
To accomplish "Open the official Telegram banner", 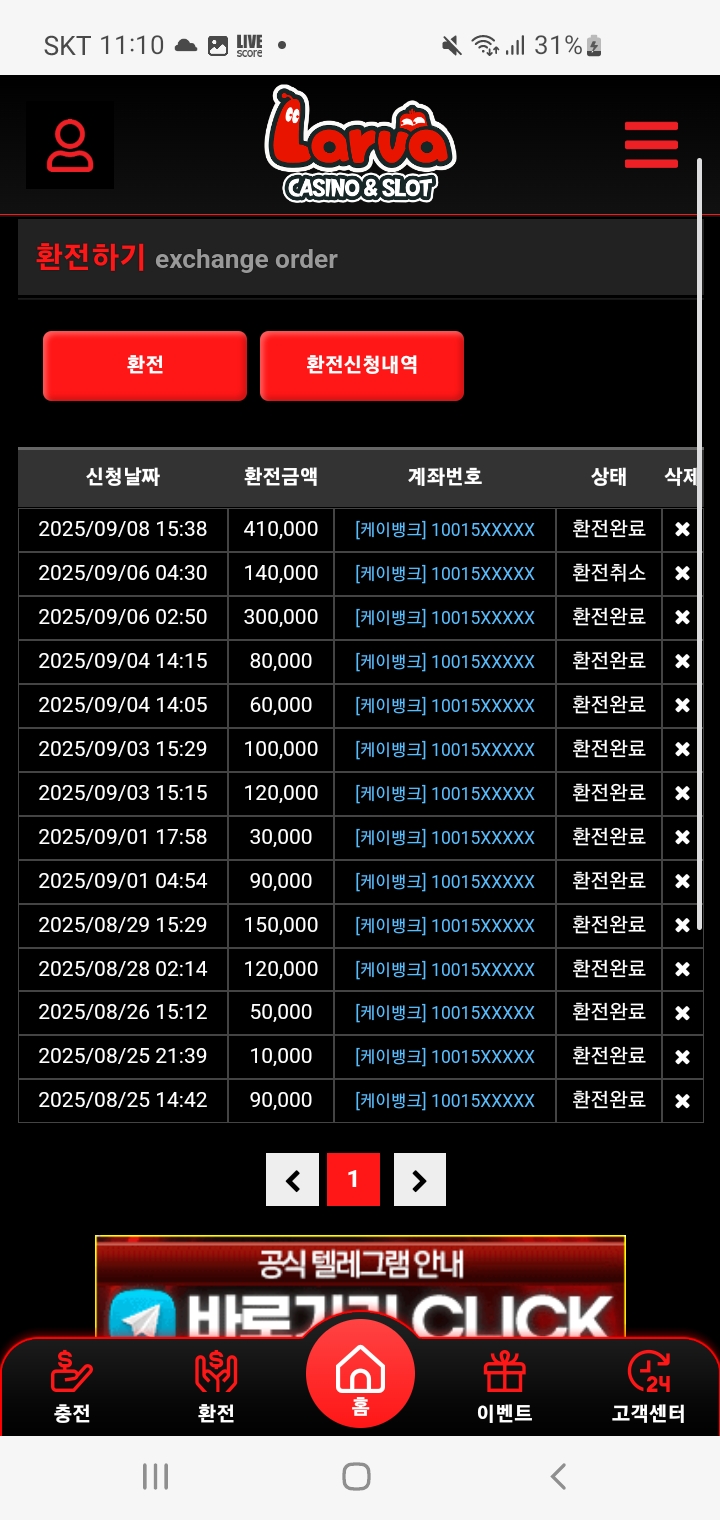I will pyautogui.click(x=360, y=1290).
